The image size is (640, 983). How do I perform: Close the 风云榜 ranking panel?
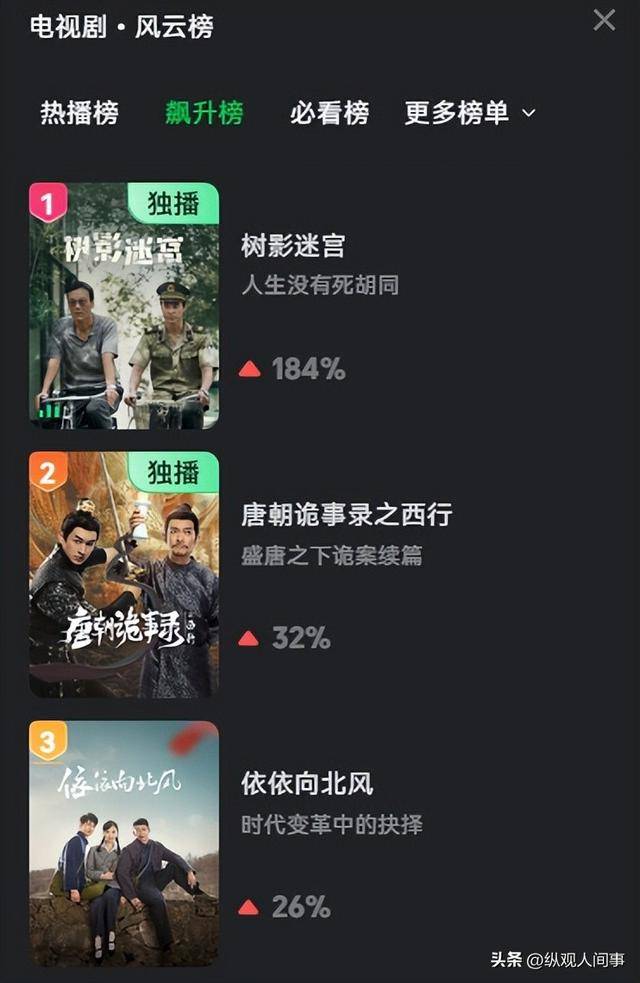tap(604, 20)
